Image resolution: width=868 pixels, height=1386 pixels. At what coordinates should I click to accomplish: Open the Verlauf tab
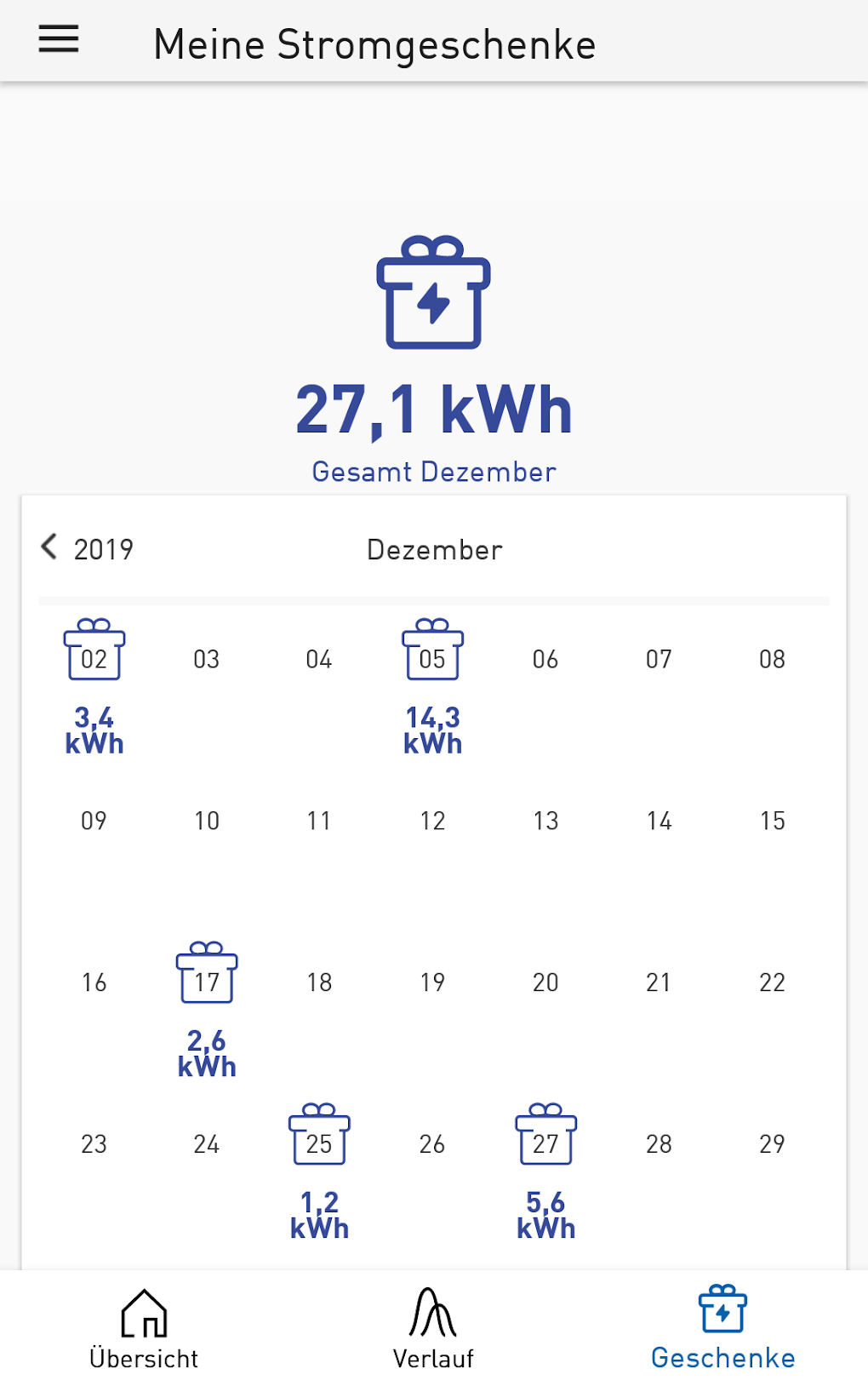(x=433, y=1327)
